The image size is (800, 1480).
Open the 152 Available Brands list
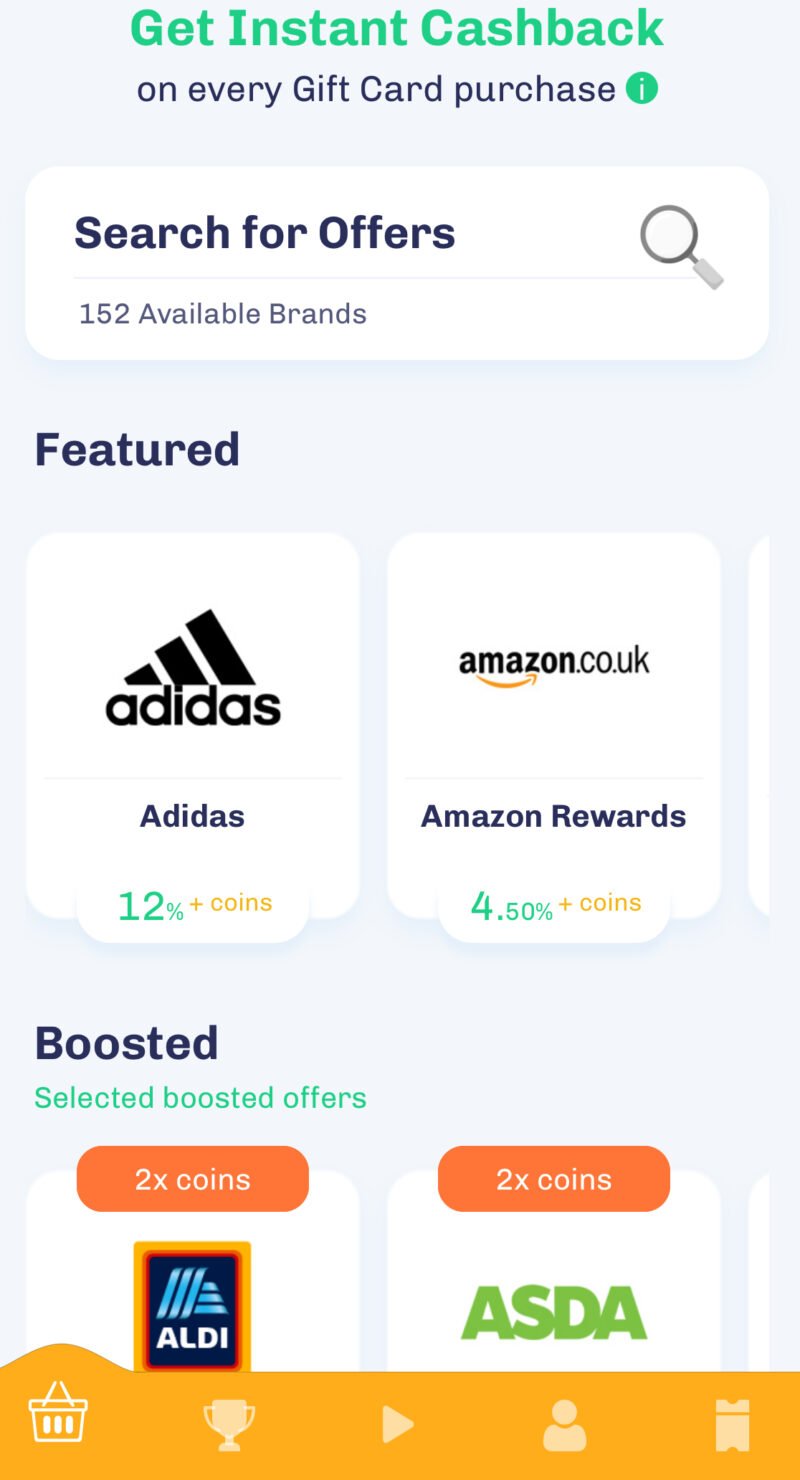222,313
